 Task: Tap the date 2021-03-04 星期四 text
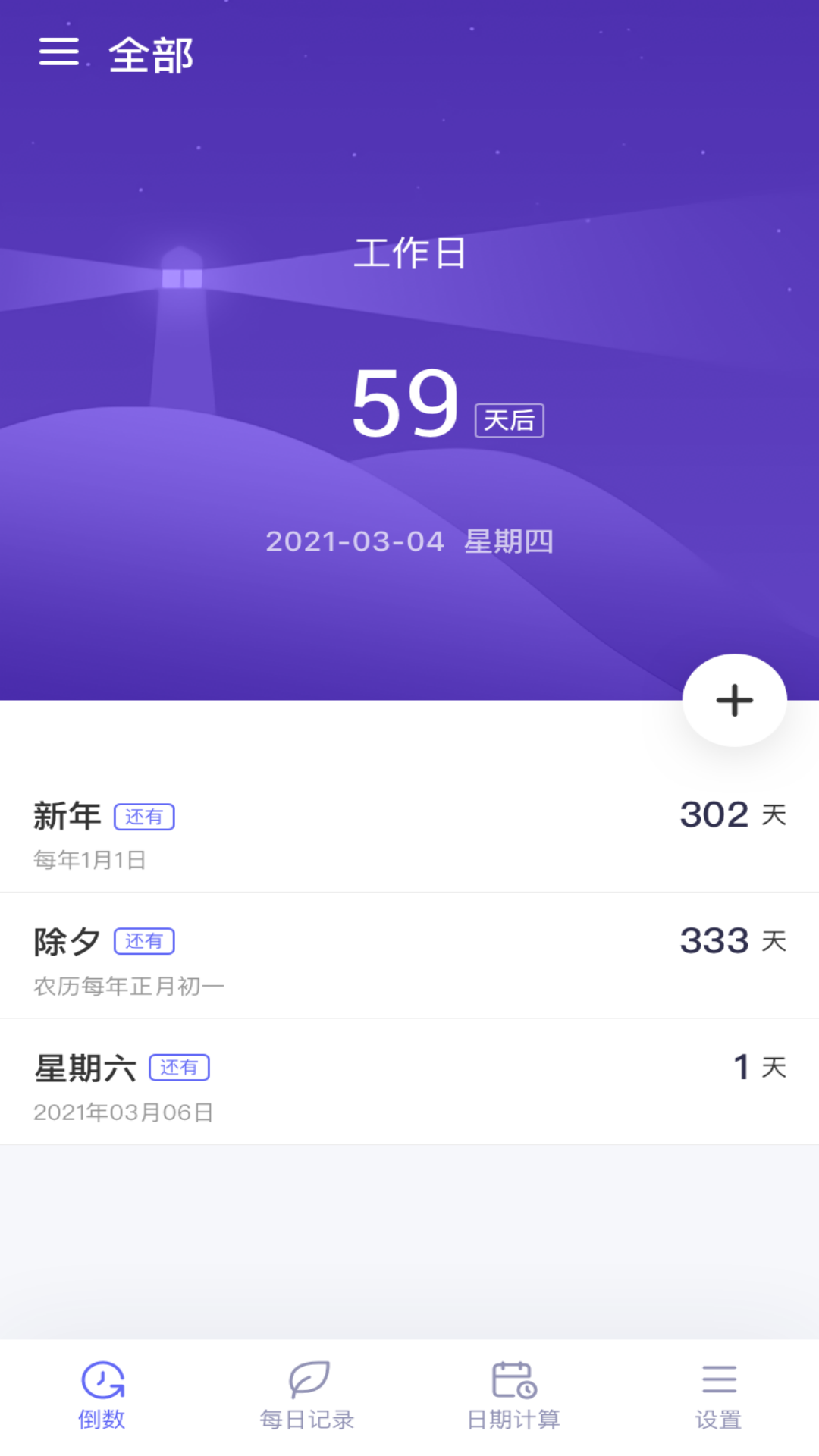[x=409, y=541]
